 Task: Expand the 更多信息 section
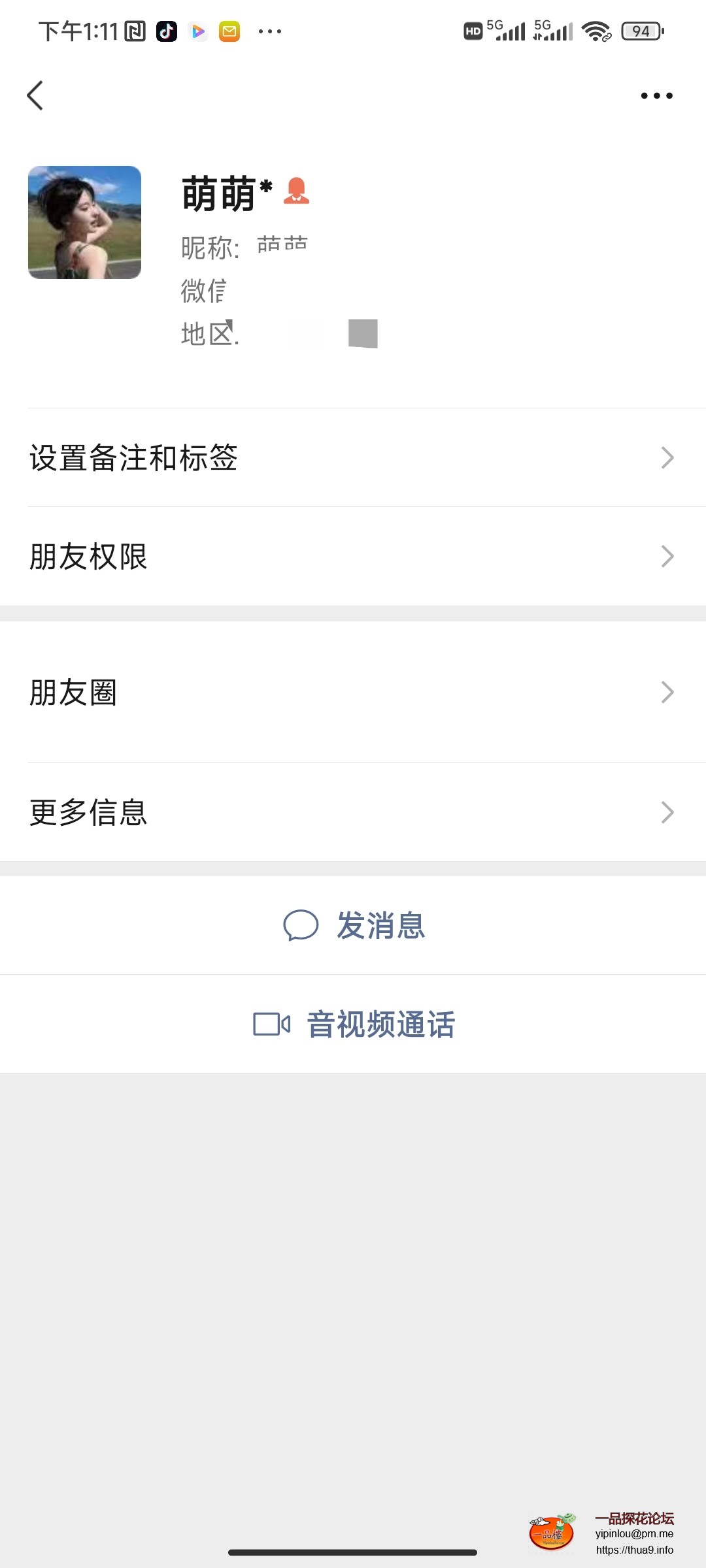(x=353, y=812)
